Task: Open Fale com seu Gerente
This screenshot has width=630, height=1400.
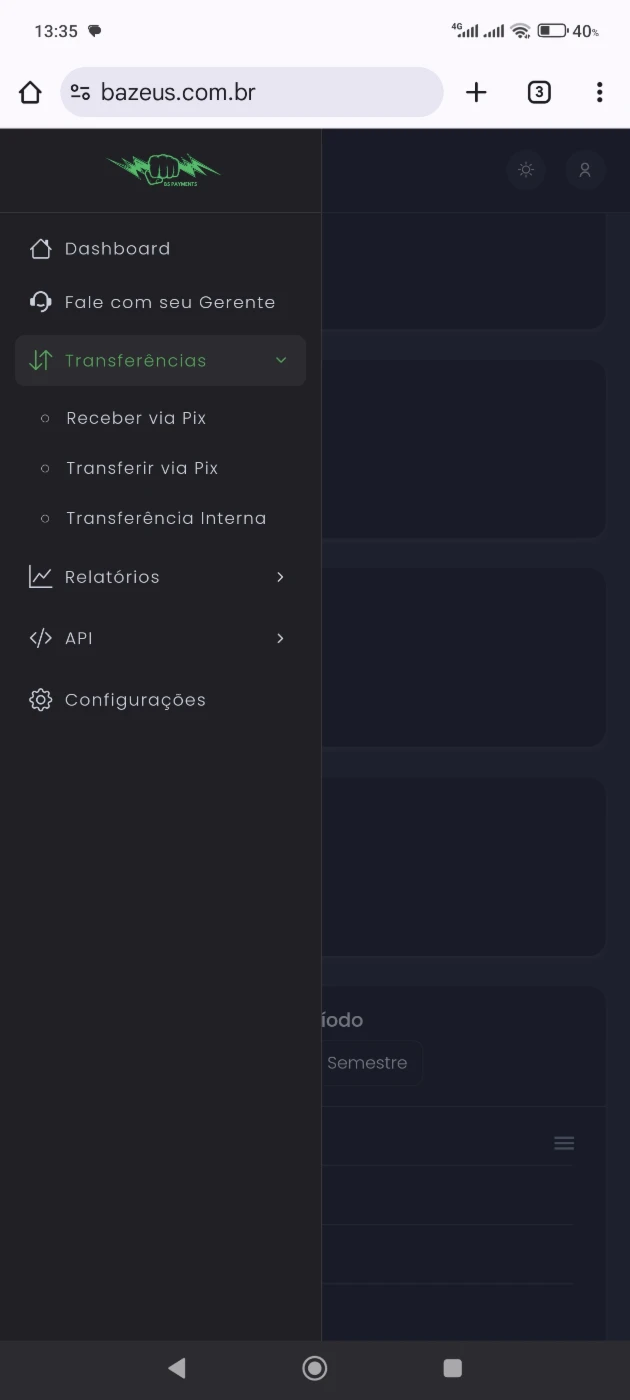Action: click(160, 302)
